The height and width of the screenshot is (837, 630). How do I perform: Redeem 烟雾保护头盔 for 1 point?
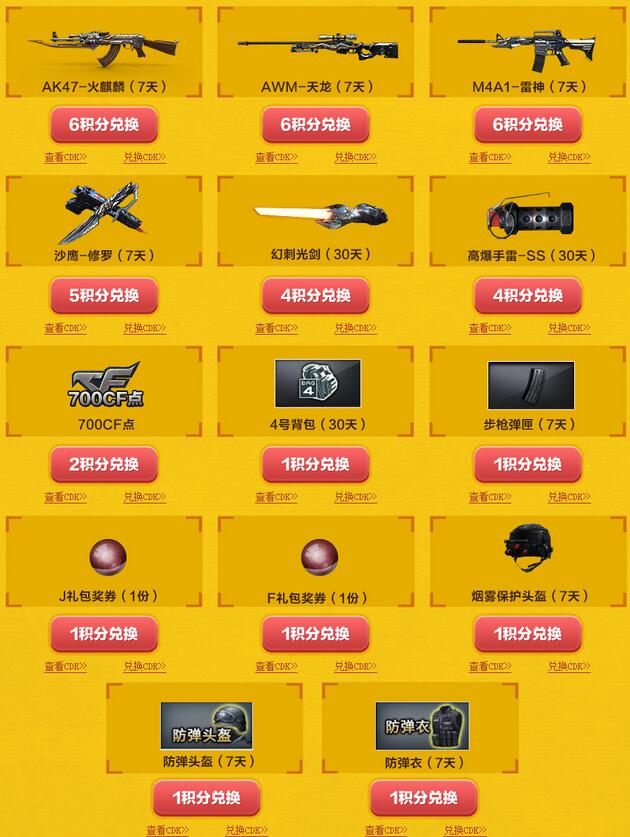(528, 634)
